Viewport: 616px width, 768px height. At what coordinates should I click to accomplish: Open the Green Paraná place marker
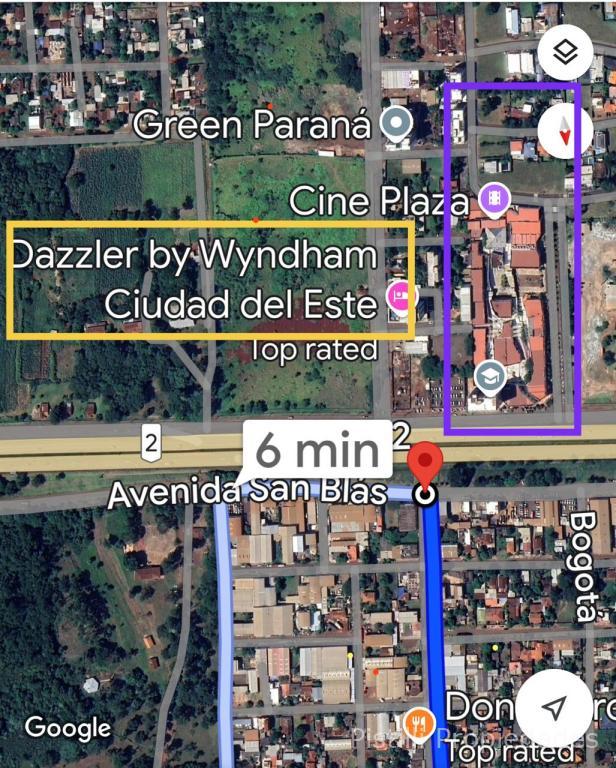(398, 125)
